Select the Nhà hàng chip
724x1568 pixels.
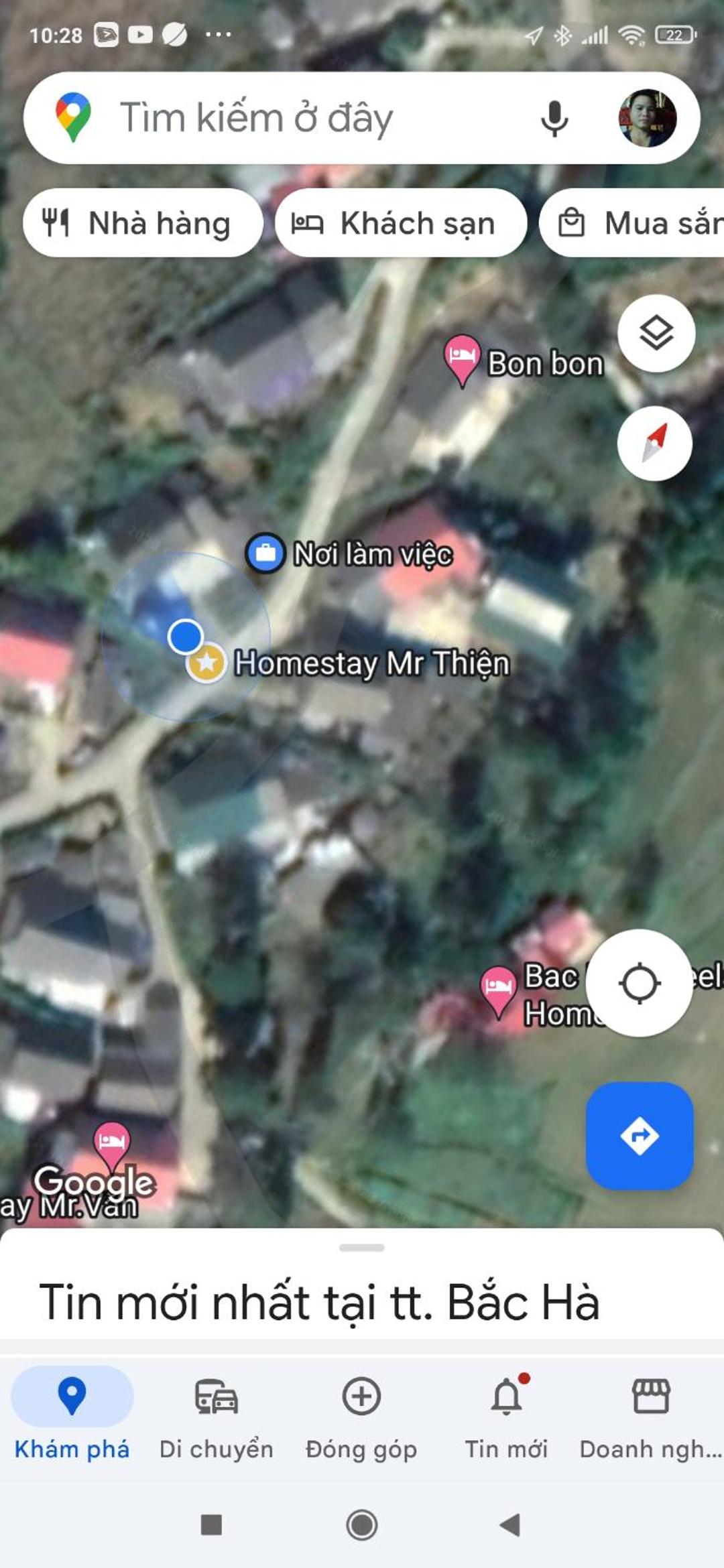pos(142,223)
